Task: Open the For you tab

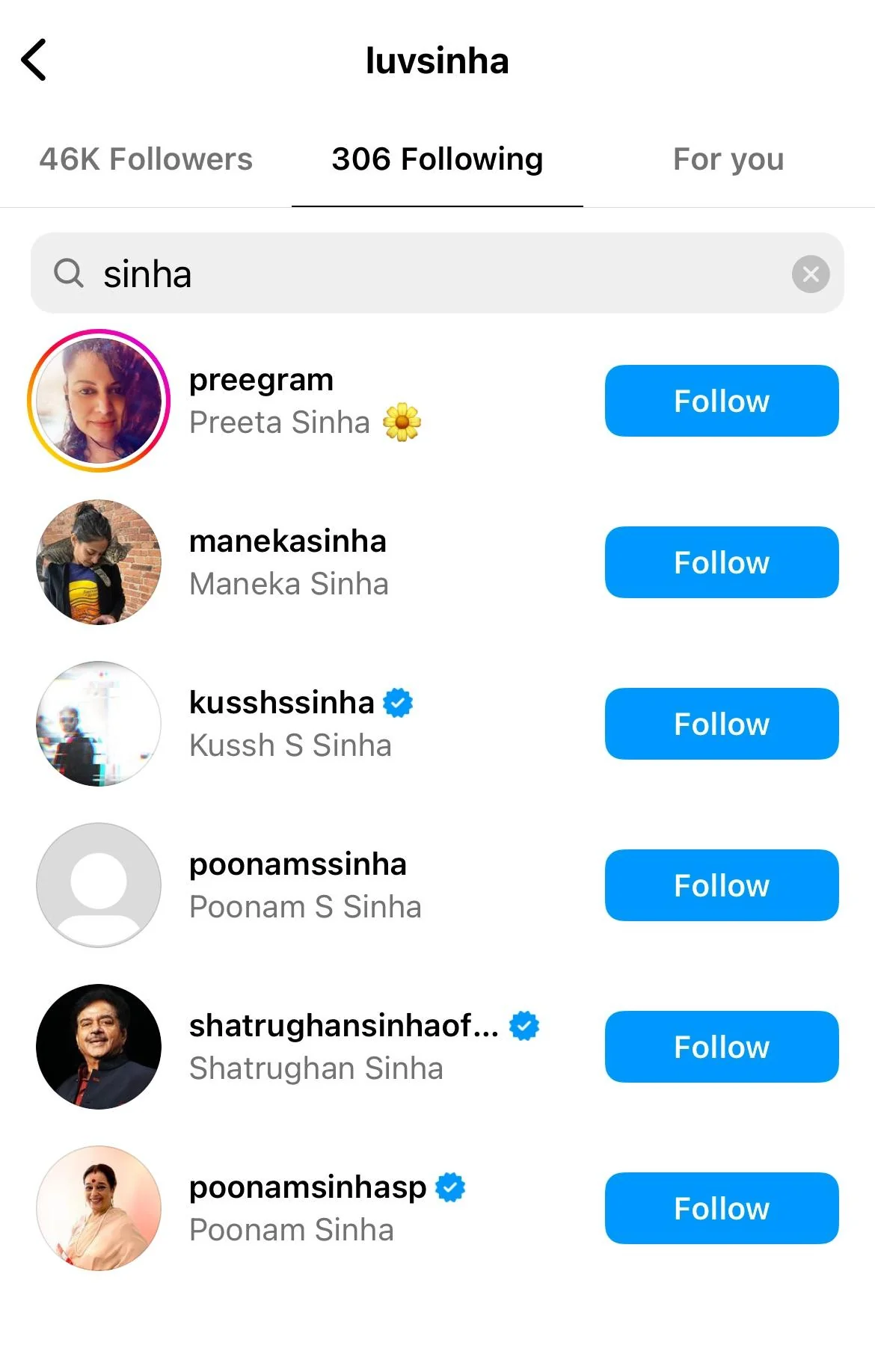Action: coord(728,159)
